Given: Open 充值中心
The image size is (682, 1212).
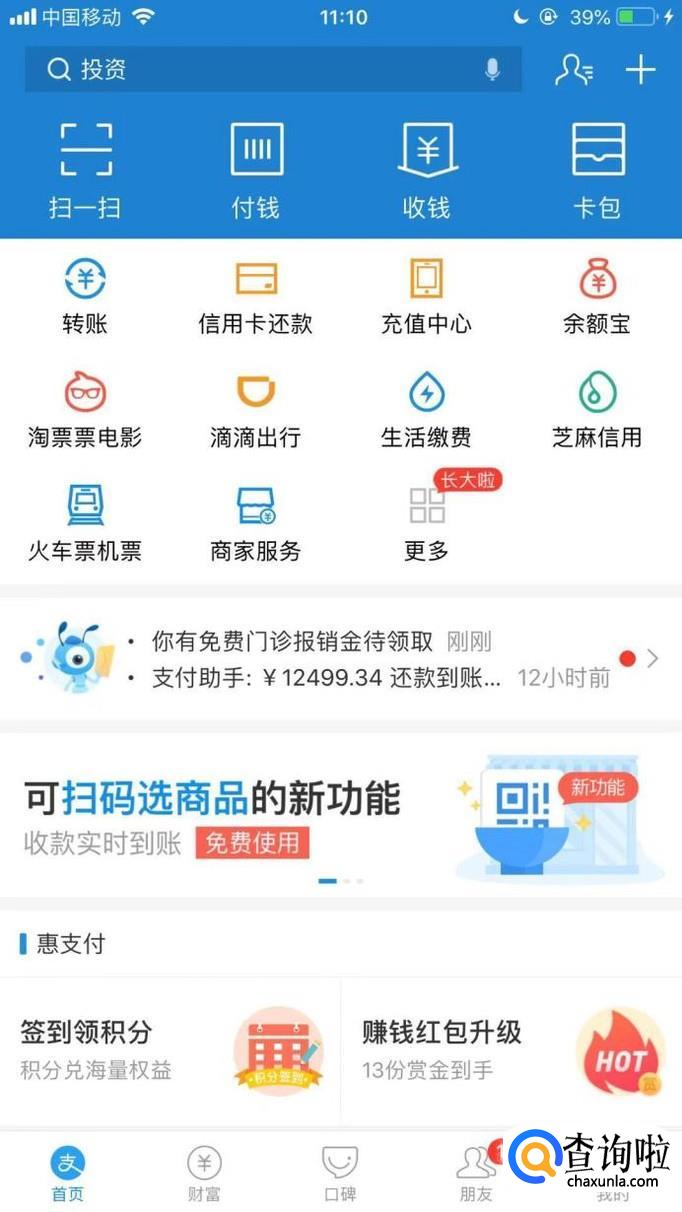Looking at the screenshot, I should pos(427,295).
